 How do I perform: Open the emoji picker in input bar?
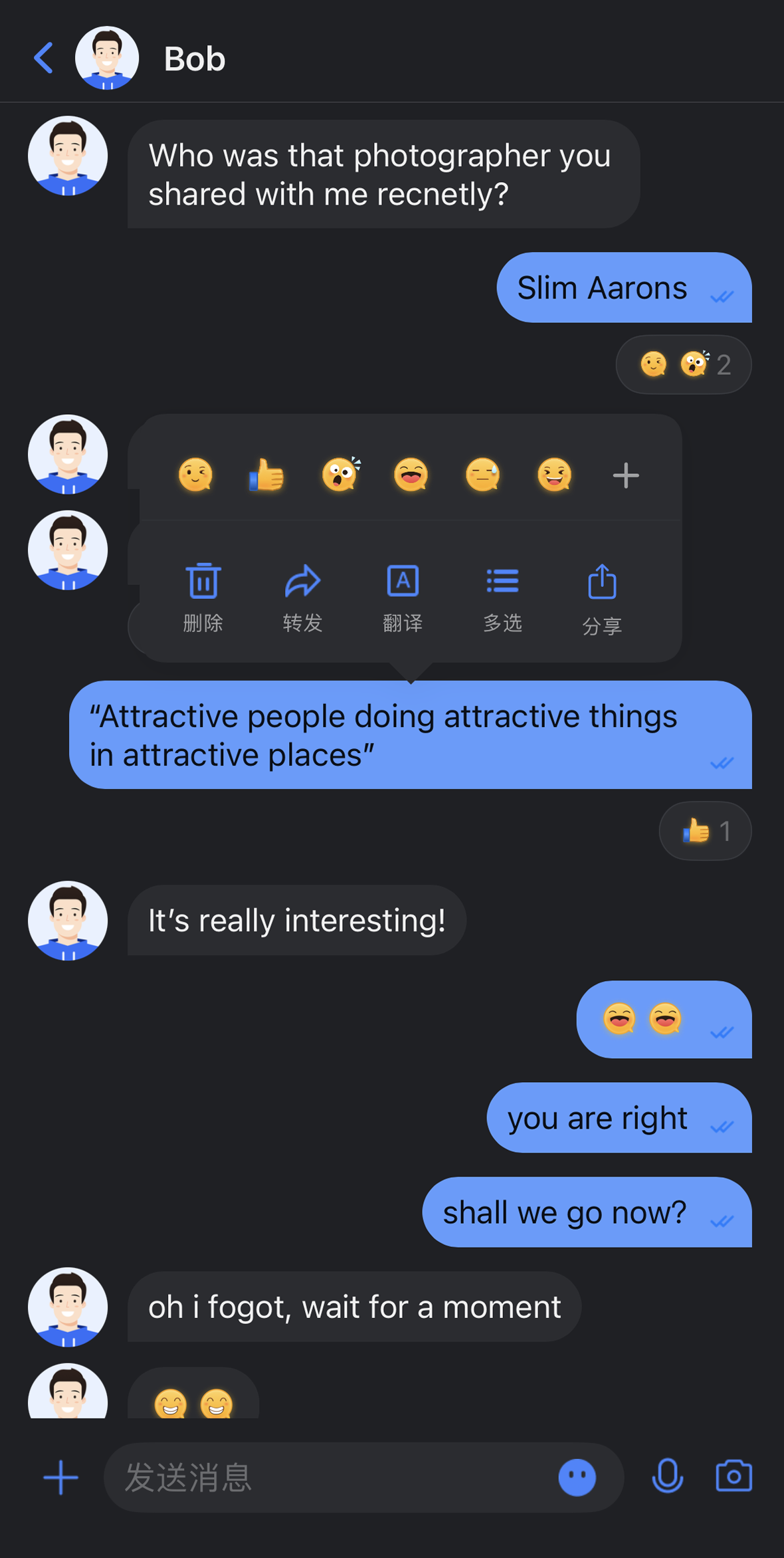pos(577,1477)
